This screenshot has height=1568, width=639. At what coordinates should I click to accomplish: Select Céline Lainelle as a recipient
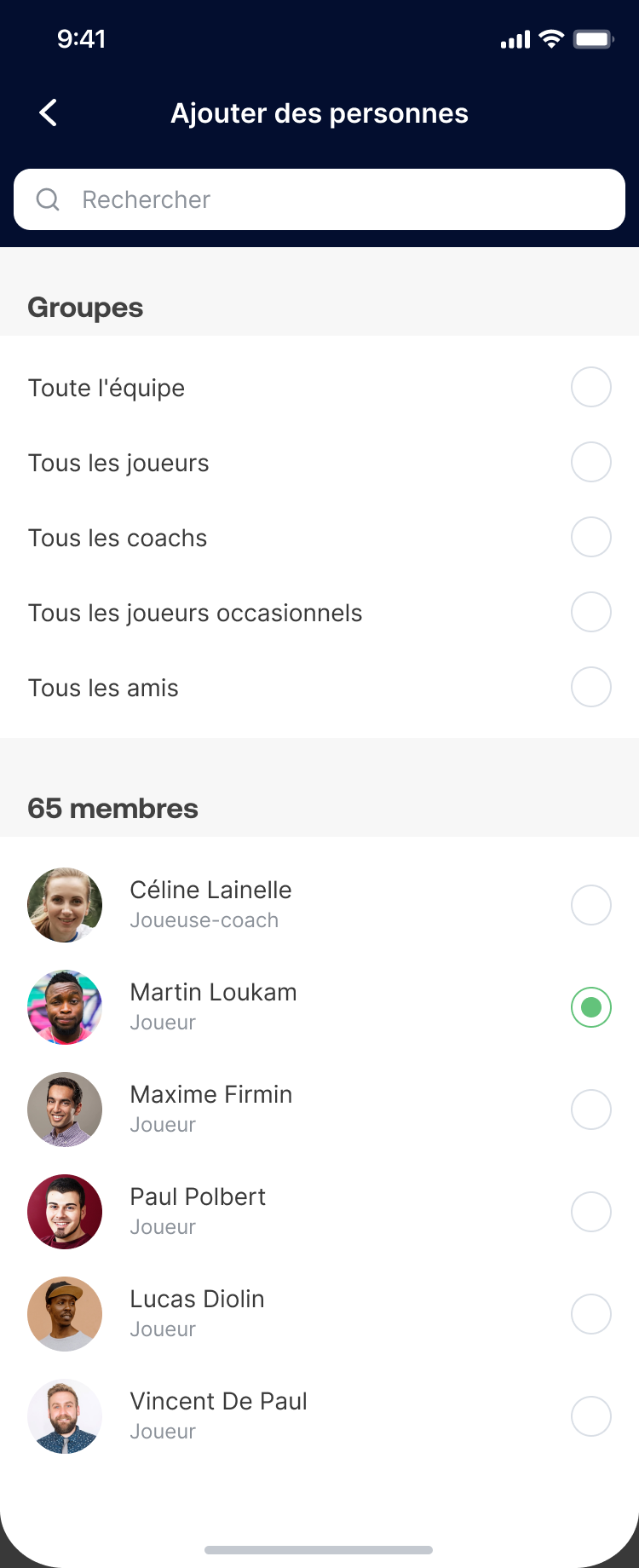pos(591,904)
